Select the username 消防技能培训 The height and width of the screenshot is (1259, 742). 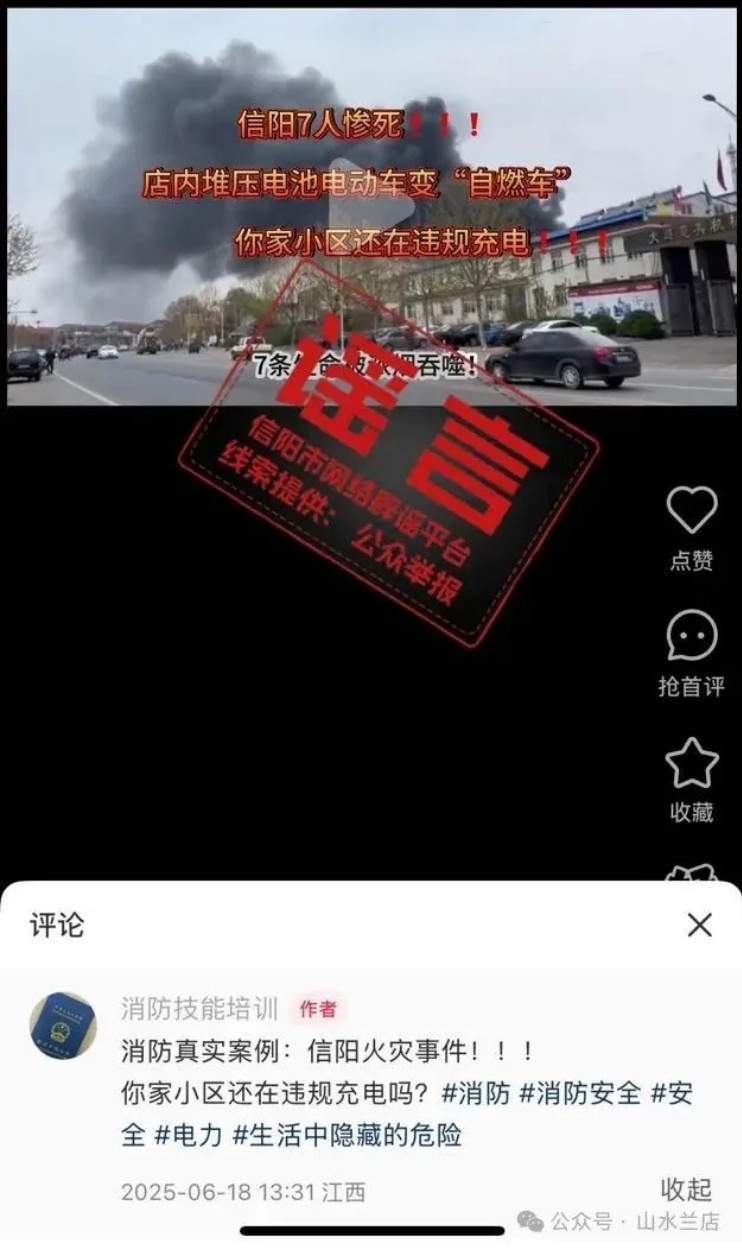click(198, 1012)
